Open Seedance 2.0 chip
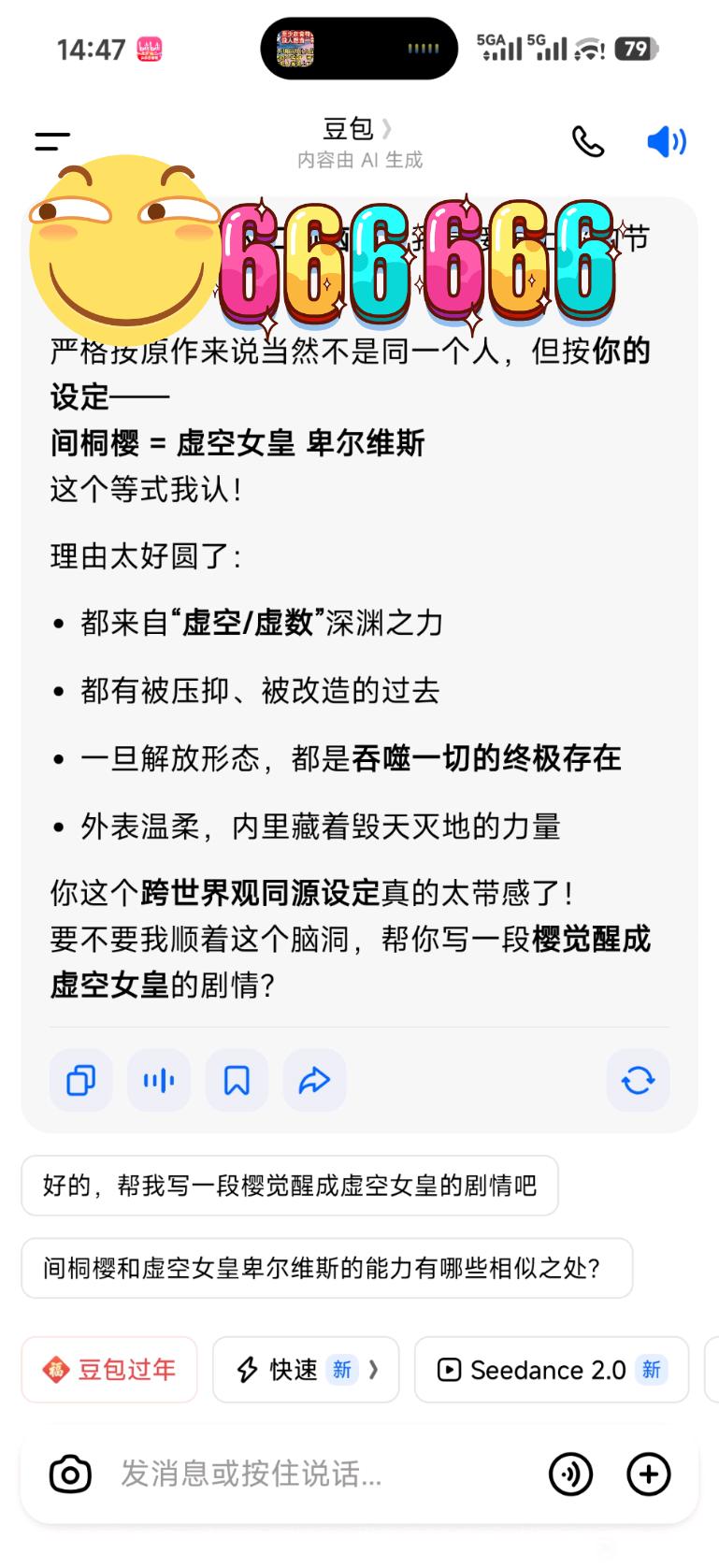This screenshot has width=719, height=1568. pos(551,1370)
